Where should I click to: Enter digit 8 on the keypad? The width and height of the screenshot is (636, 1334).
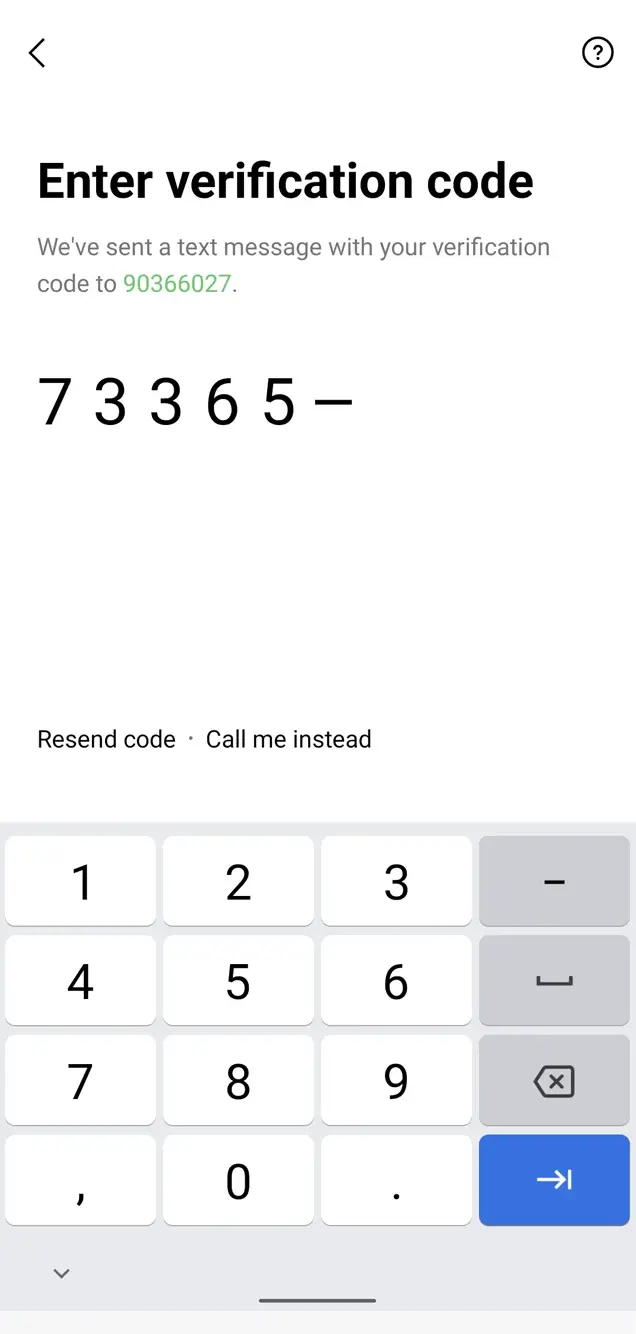click(238, 1080)
